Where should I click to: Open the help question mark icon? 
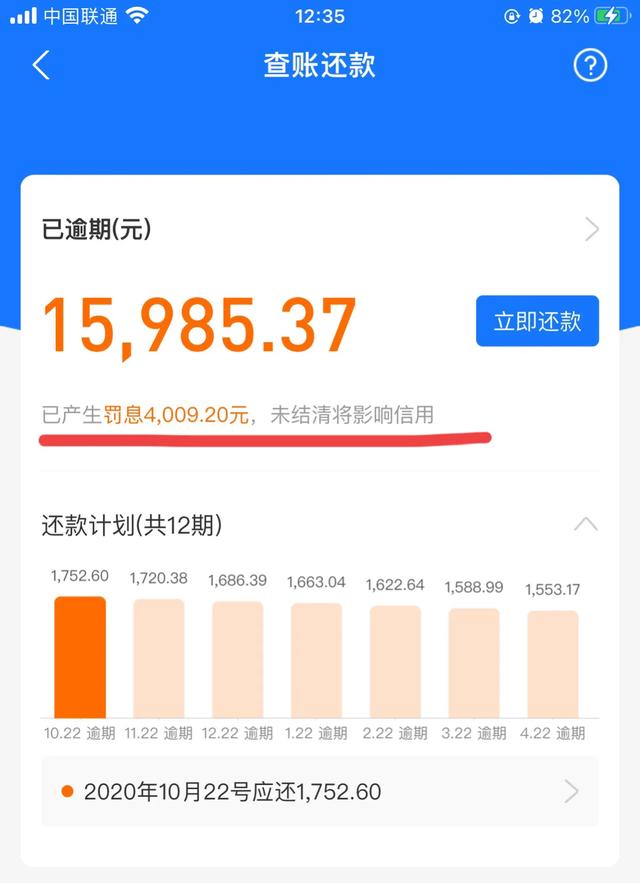pyautogui.click(x=590, y=66)
